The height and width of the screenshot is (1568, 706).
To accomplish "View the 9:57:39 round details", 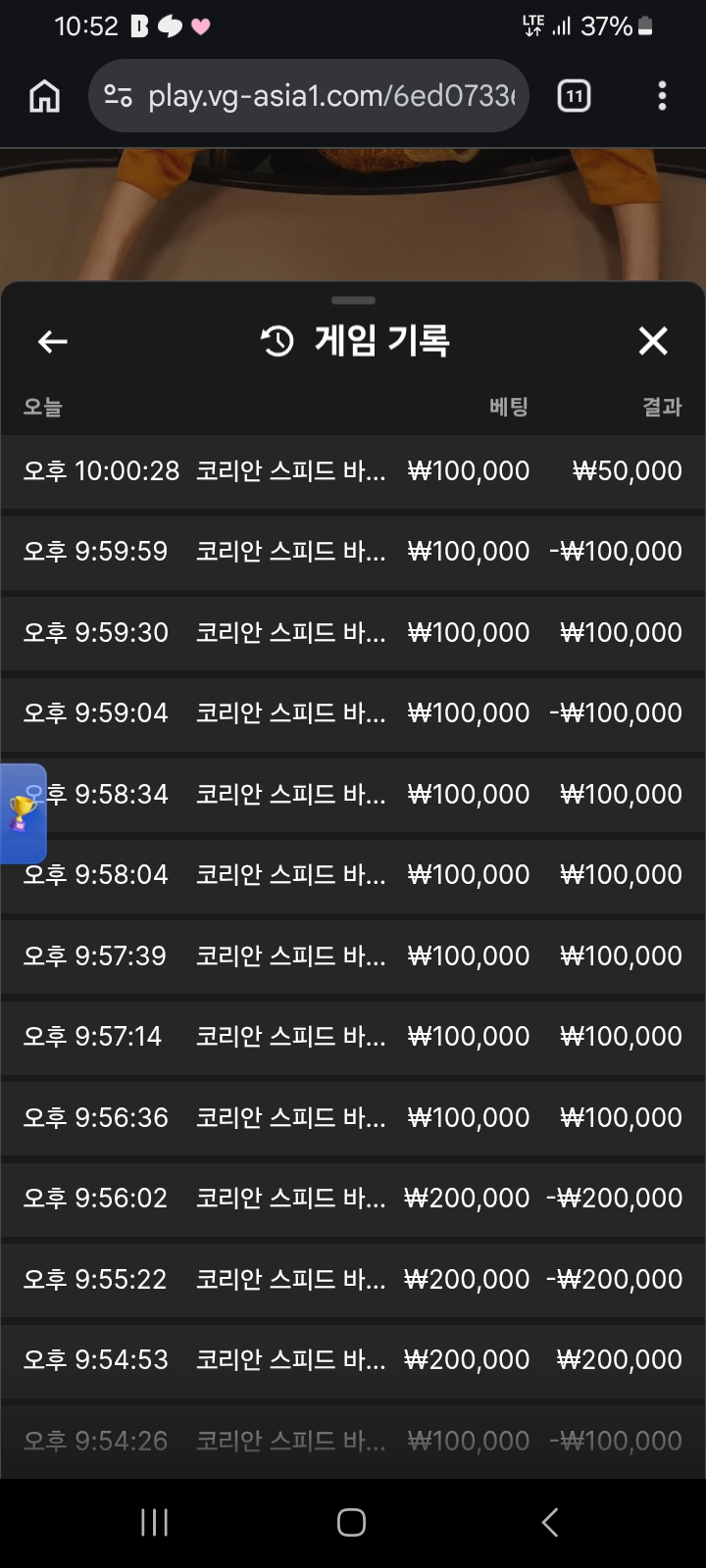I will (x=353, y=956).
